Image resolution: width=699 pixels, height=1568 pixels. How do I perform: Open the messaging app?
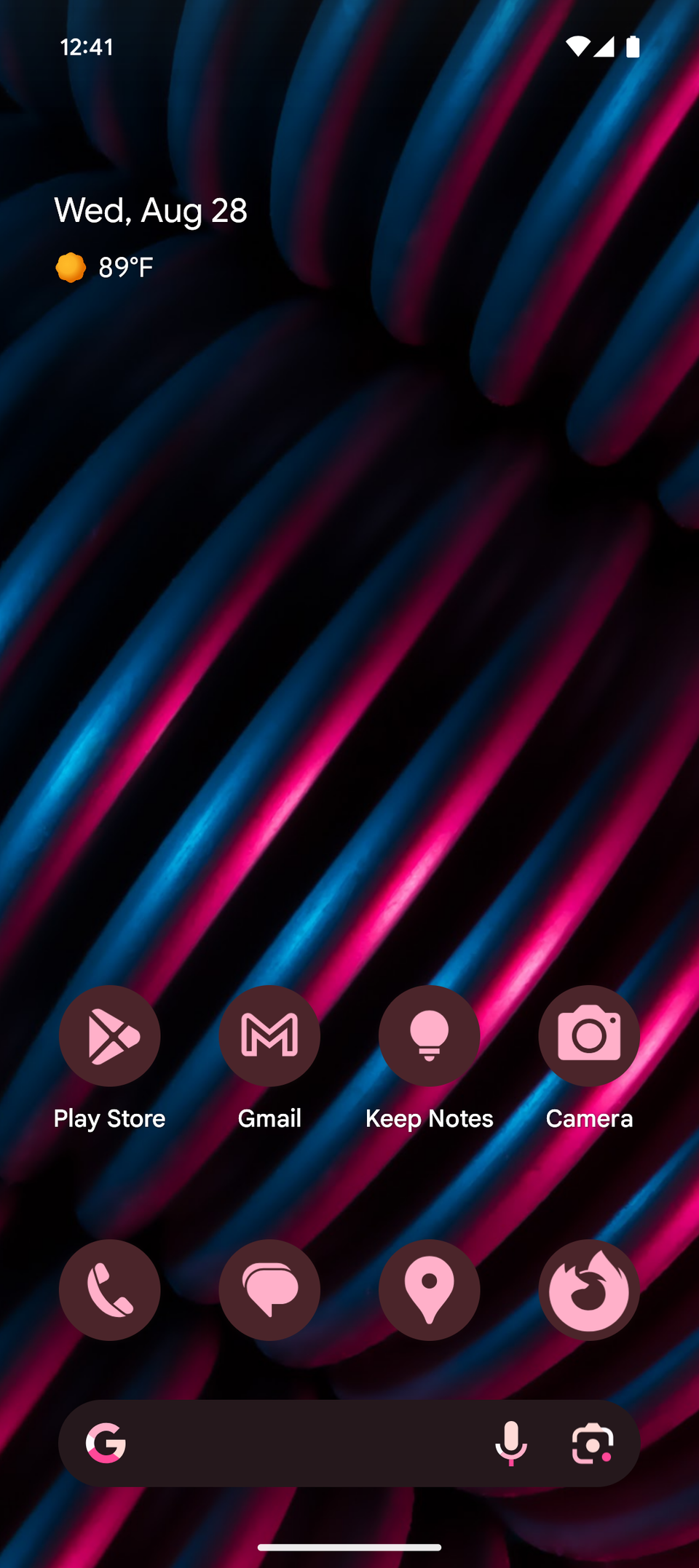click(x=269, y=1289)
